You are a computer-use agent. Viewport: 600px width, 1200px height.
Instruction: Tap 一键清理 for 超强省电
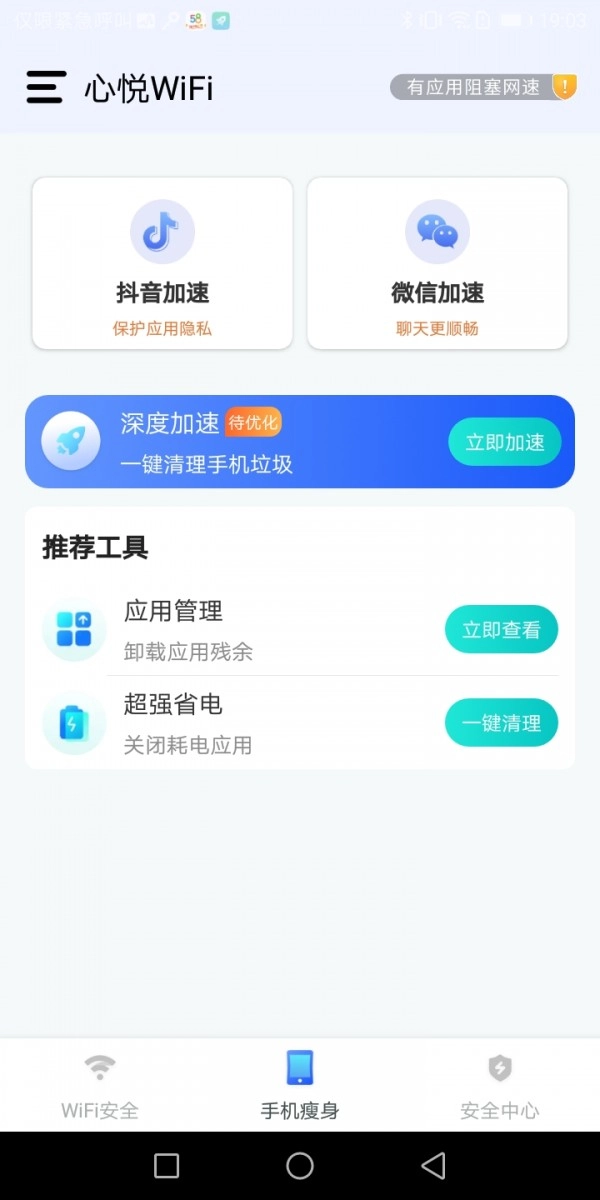point(501,723)
